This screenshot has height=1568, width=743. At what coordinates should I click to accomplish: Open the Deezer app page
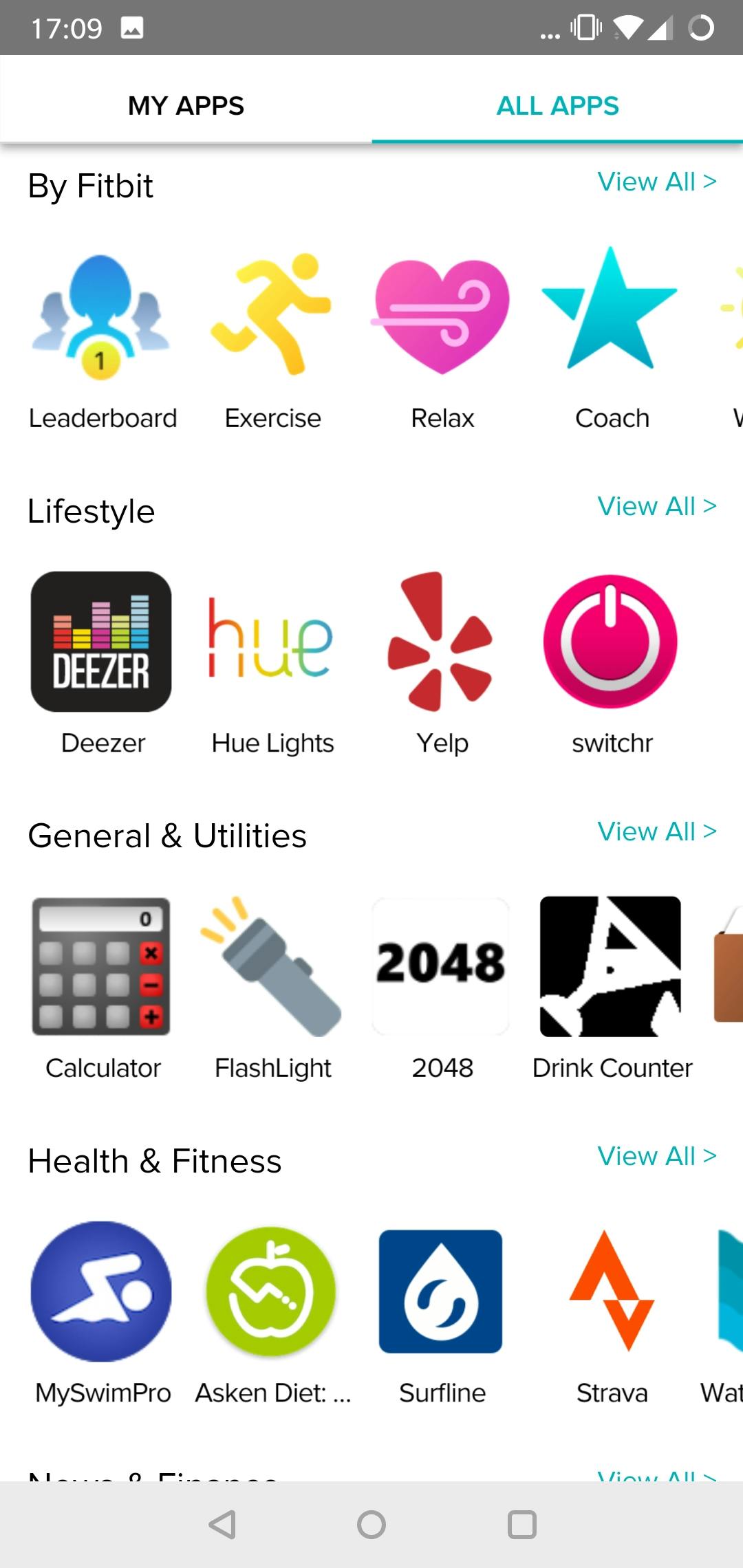pos(102,642)
